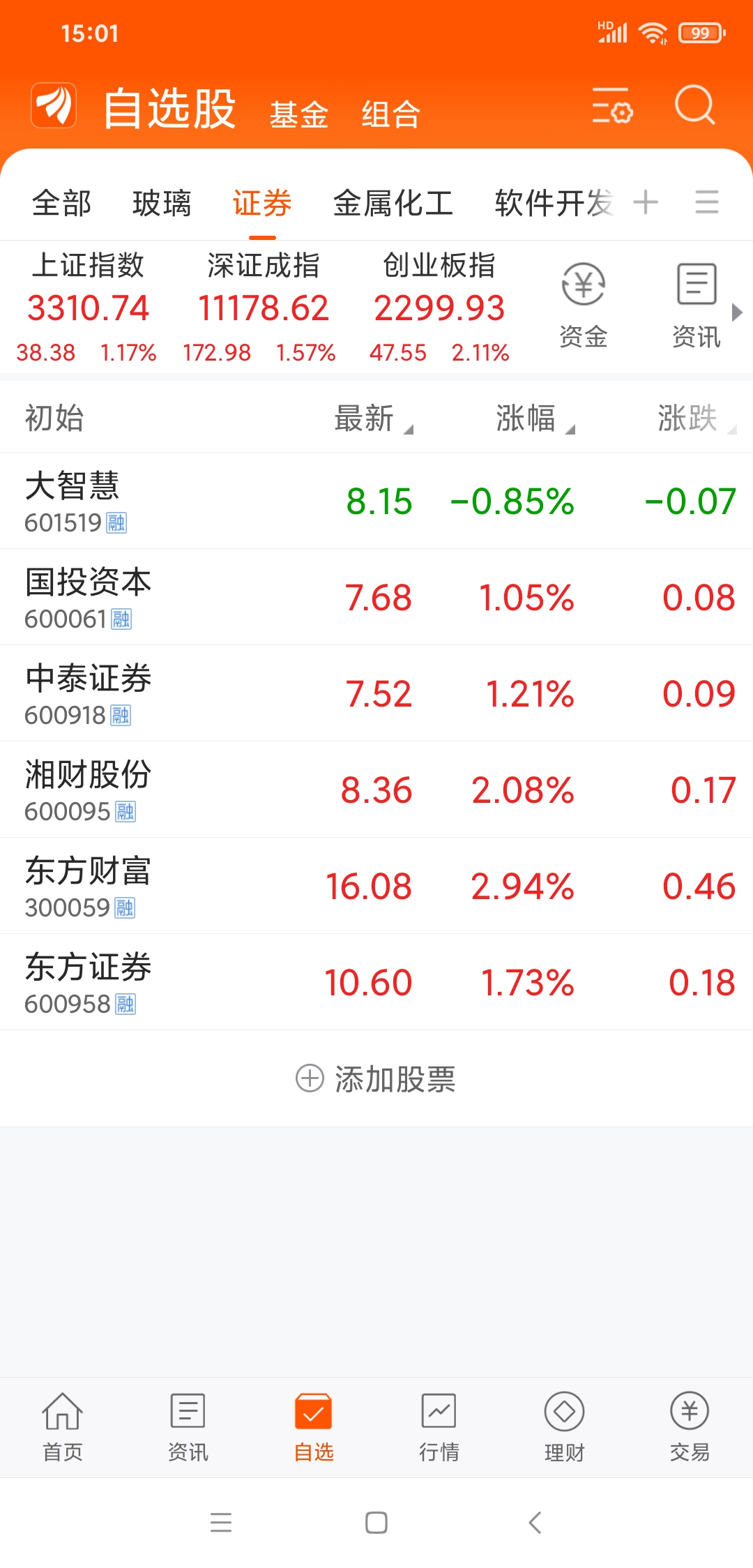Select the 玻璃 group tab
Viewport: 753px width, 1568px height.
(162, 203)
